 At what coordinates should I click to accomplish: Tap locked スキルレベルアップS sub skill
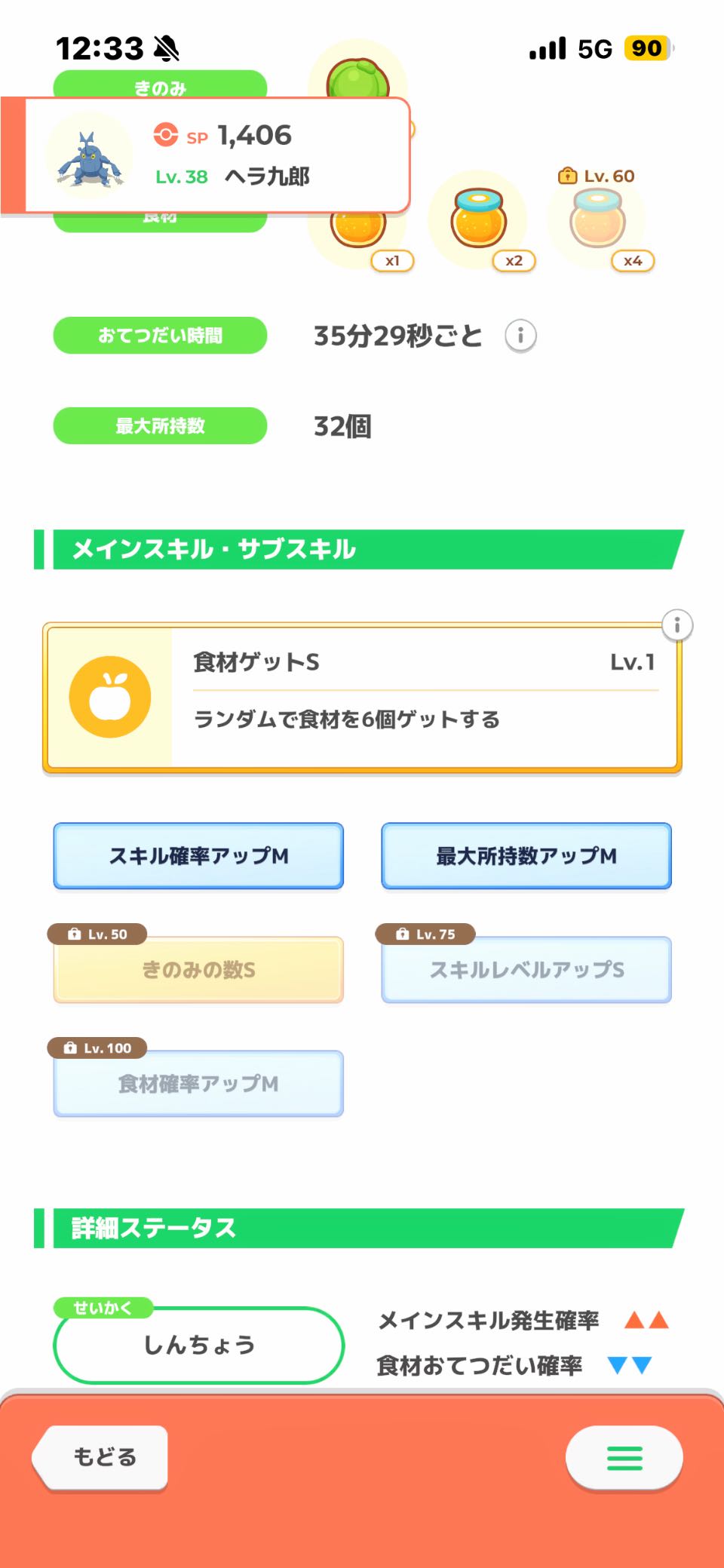(526, 970)
